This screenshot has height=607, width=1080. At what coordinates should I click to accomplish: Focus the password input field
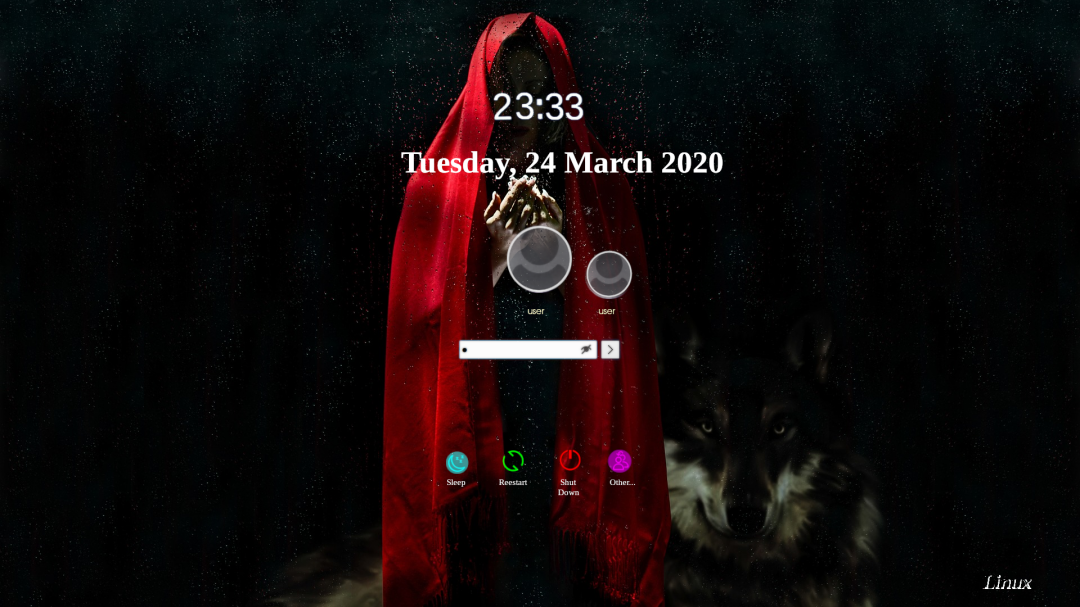[517, 349]
